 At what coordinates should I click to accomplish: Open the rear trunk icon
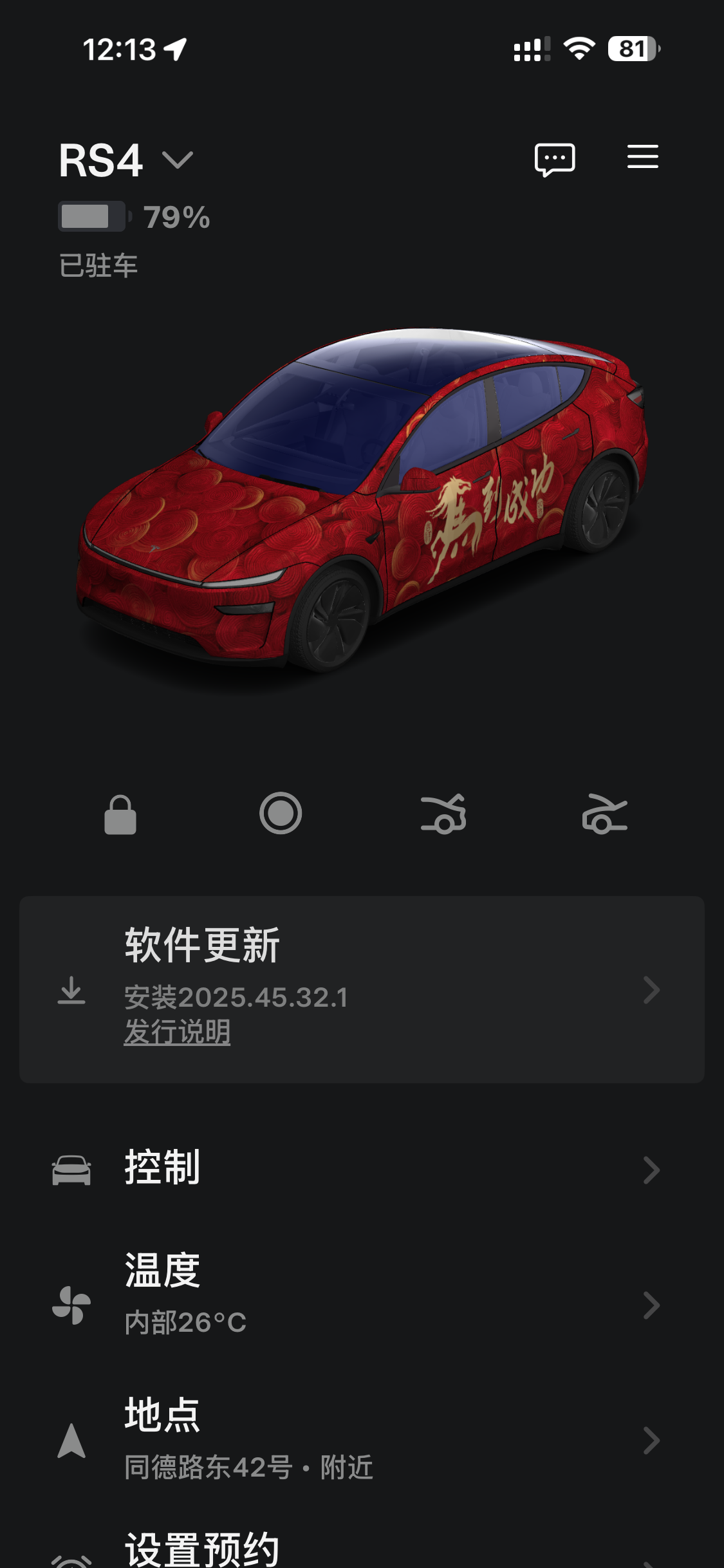pos(604,815)
